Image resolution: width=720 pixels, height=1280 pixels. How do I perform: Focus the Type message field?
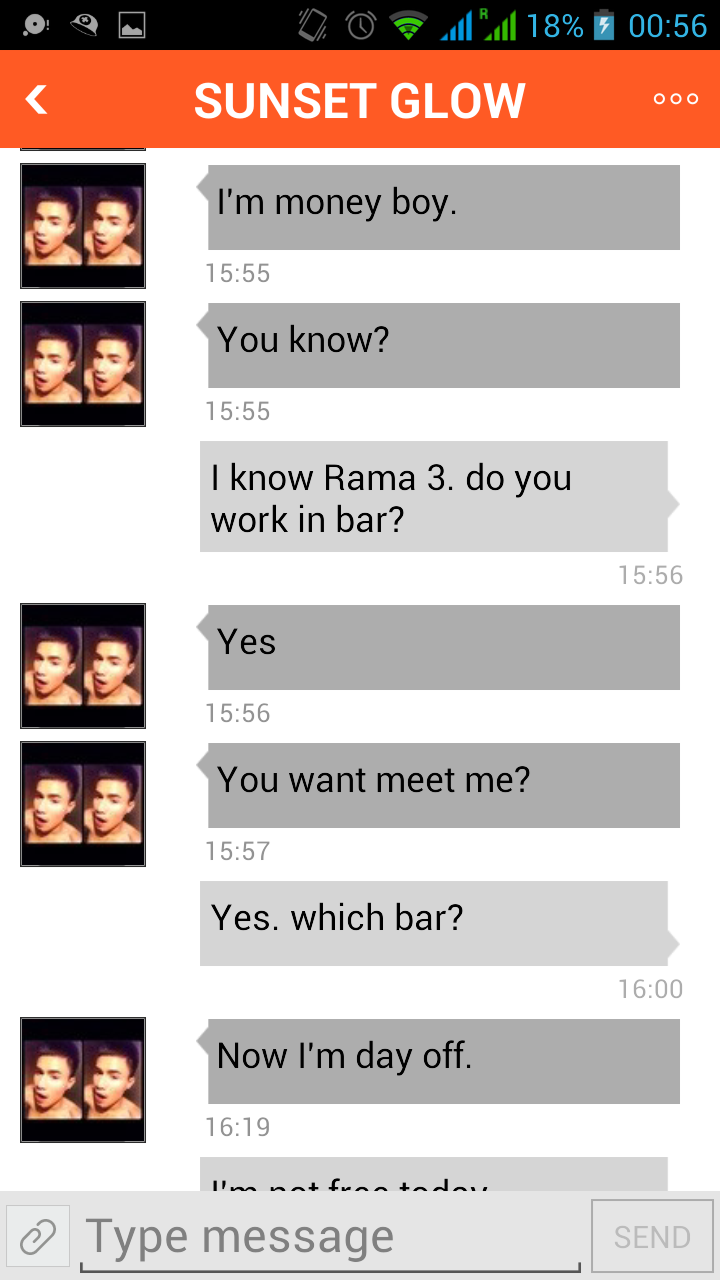point(330,1237)
